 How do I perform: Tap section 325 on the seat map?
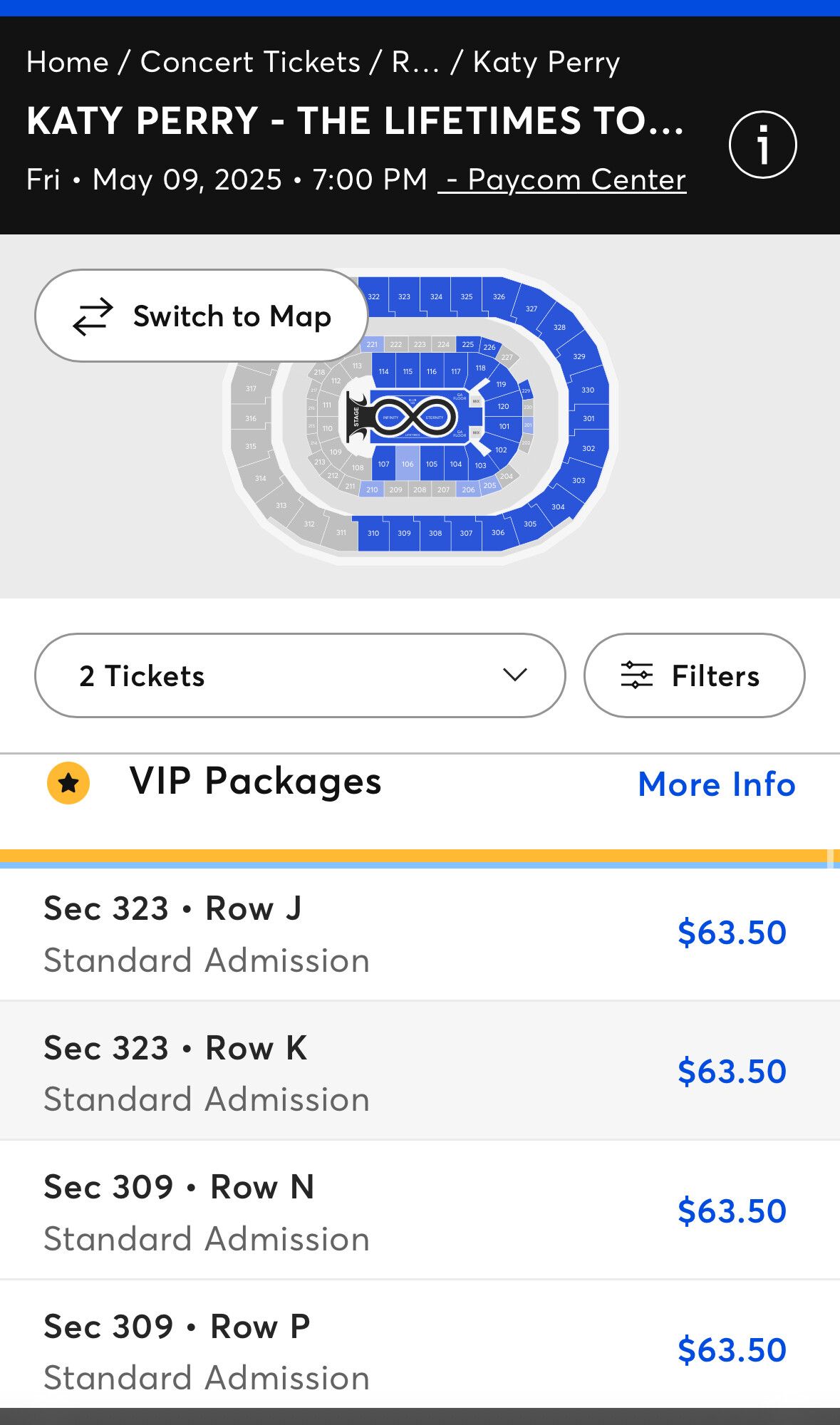click(467, 295)
